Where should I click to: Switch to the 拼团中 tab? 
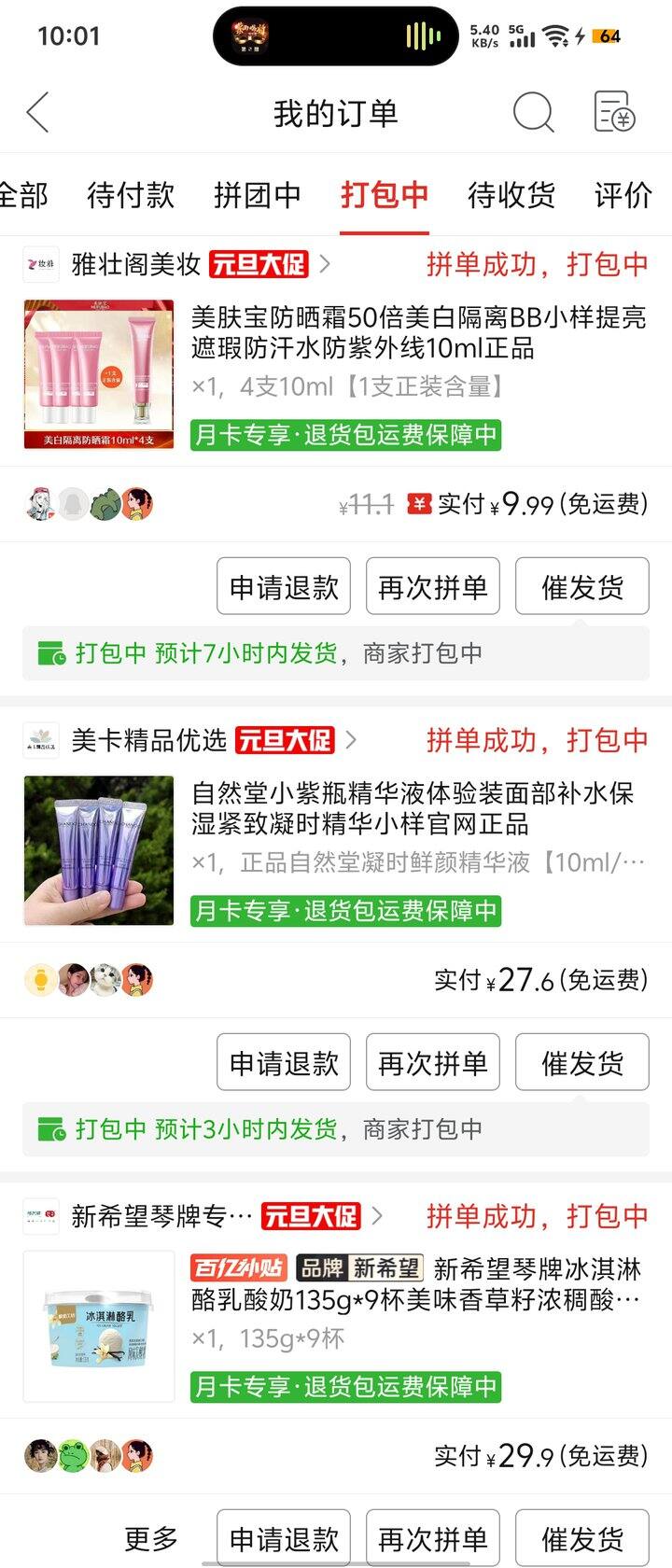pyautogui.click(x=257, y=195)
